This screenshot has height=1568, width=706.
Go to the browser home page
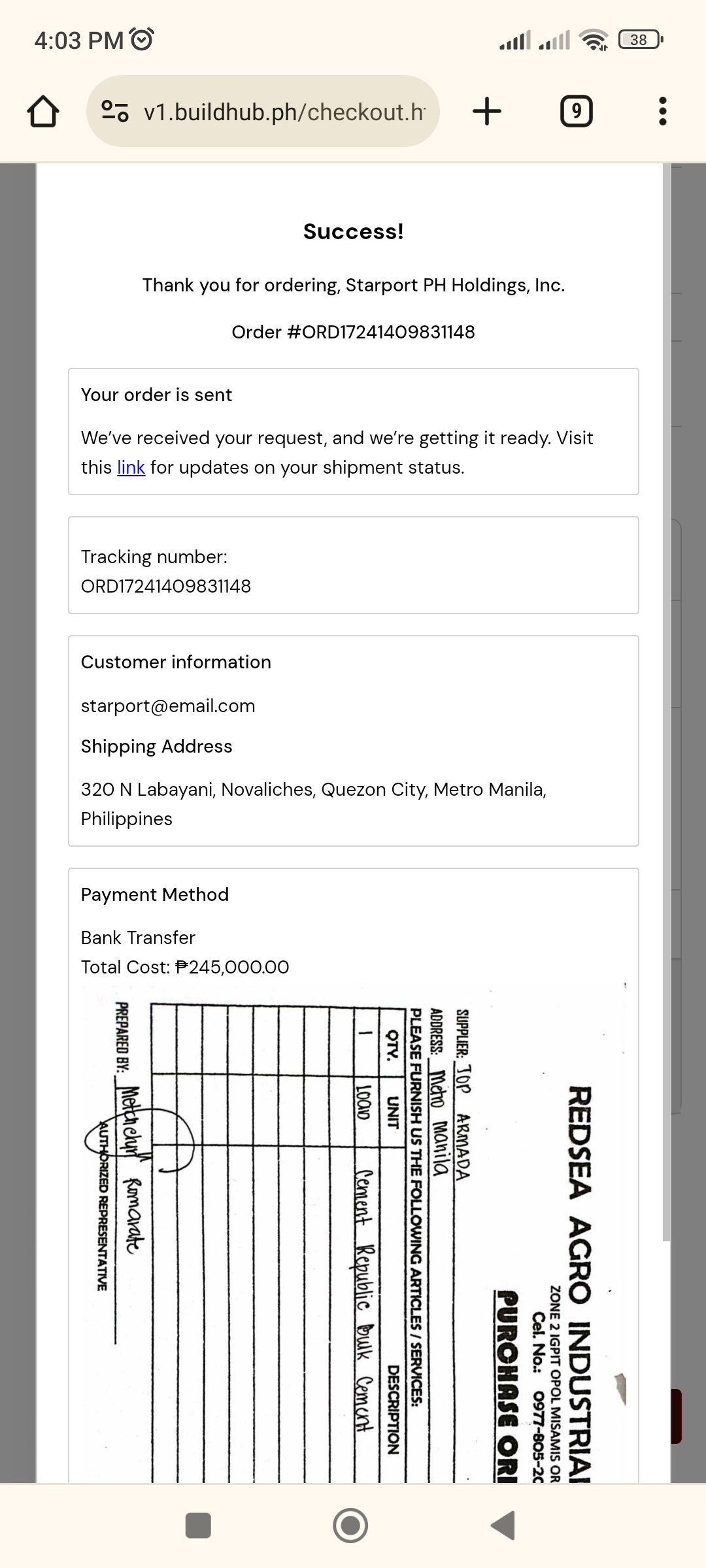pyautogui.click(x=43, y=112)
